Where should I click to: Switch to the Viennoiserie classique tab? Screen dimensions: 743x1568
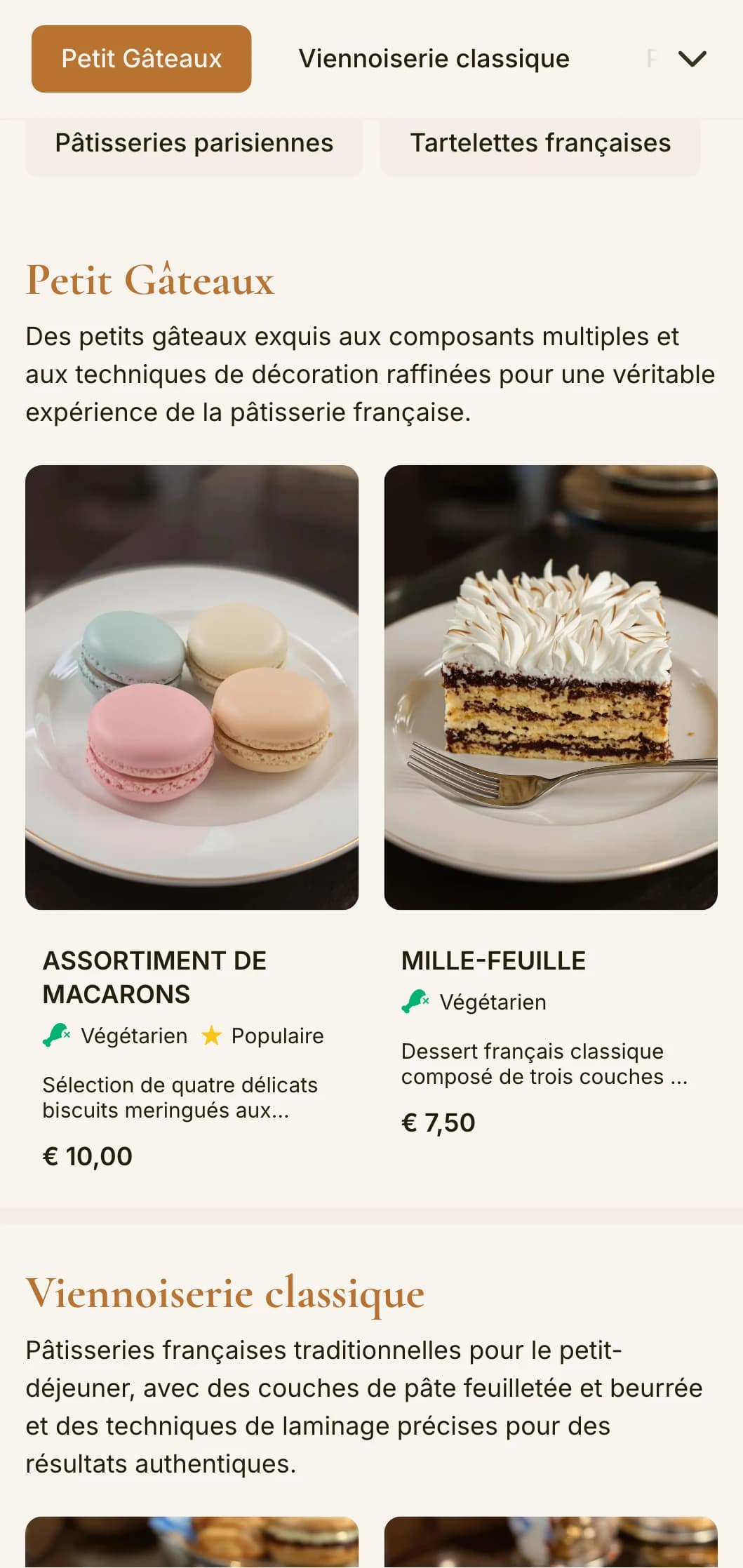434,58
